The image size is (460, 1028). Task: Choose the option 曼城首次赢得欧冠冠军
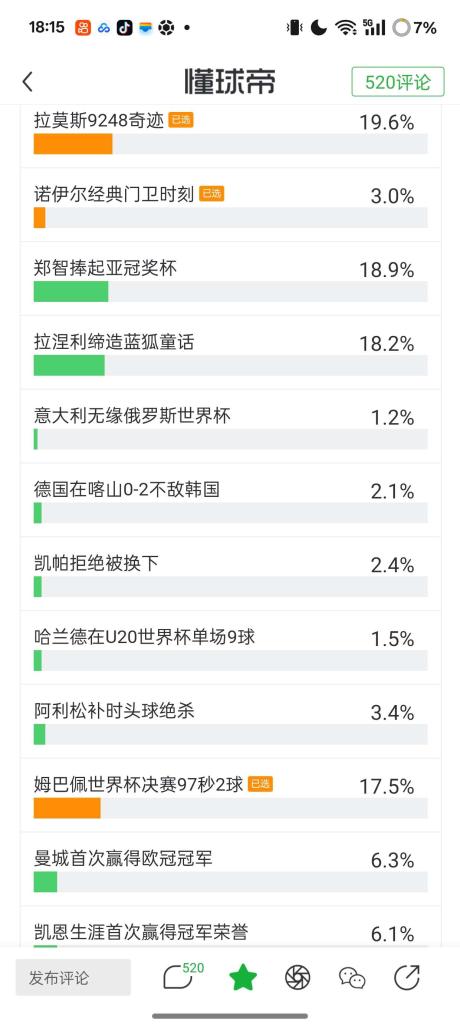[x=230, y=869]
